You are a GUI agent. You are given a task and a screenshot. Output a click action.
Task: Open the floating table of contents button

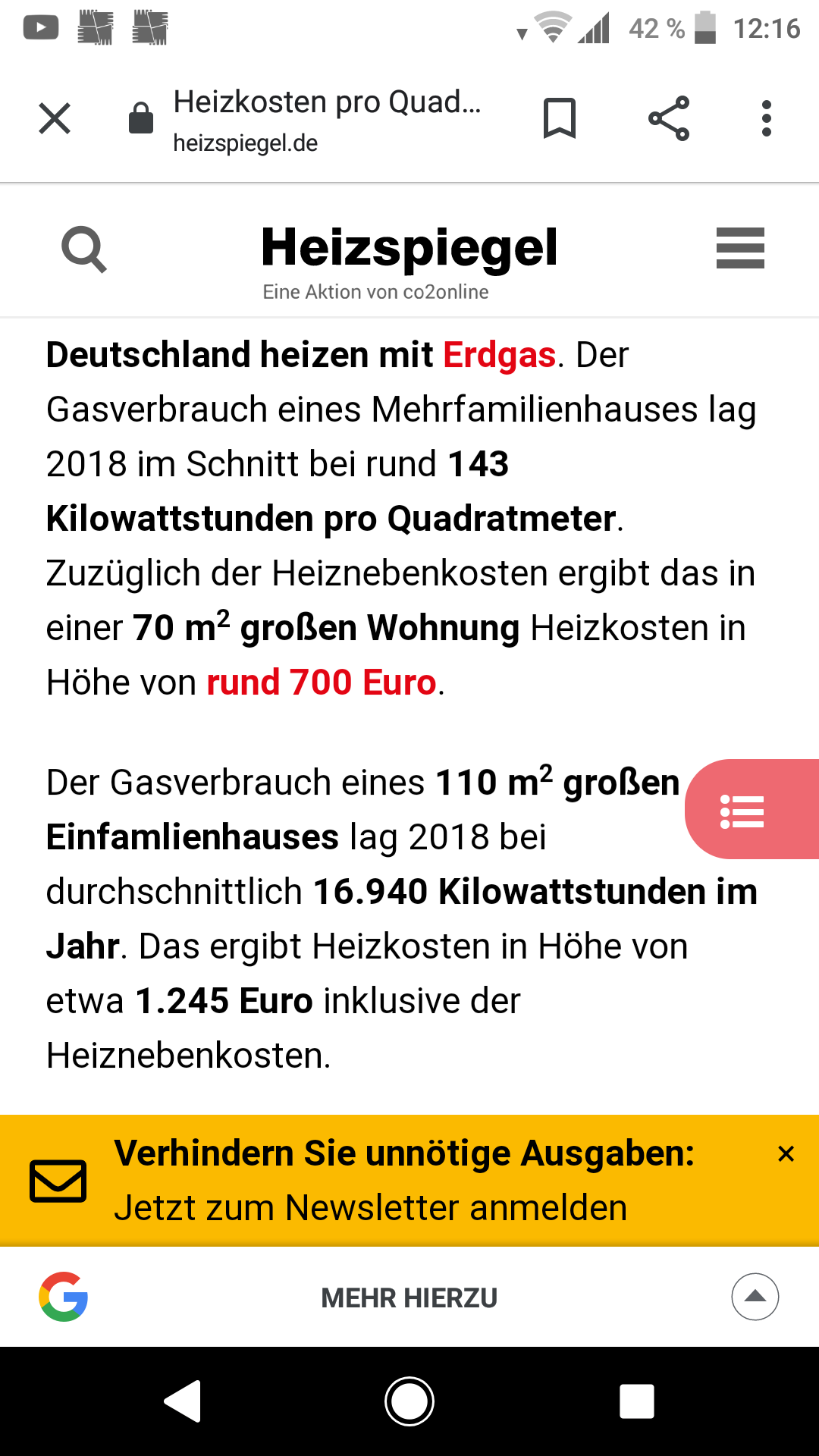pyautogui.click(x=743, y=810)
